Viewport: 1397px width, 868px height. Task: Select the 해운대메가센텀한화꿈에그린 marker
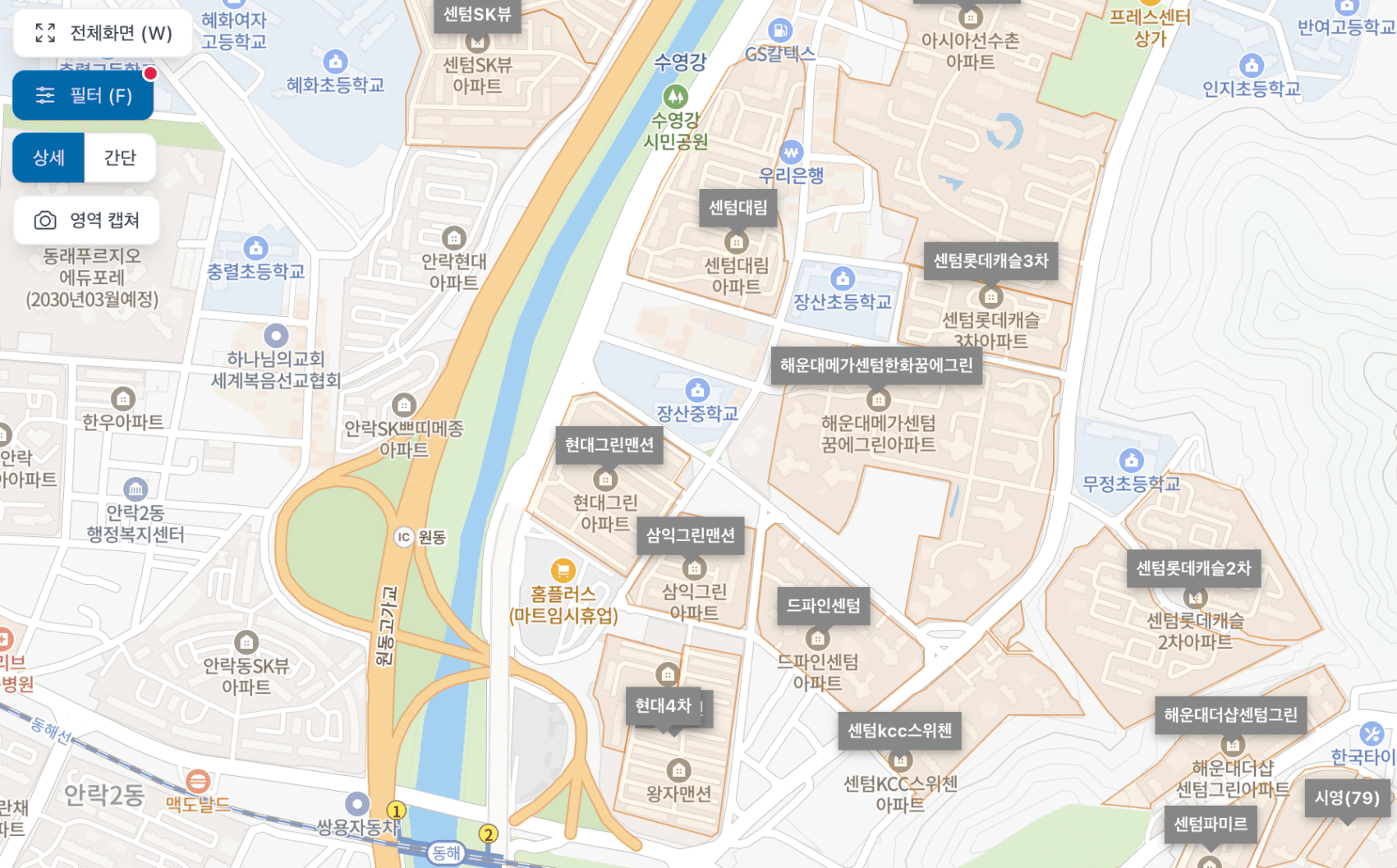pos(876,365)
